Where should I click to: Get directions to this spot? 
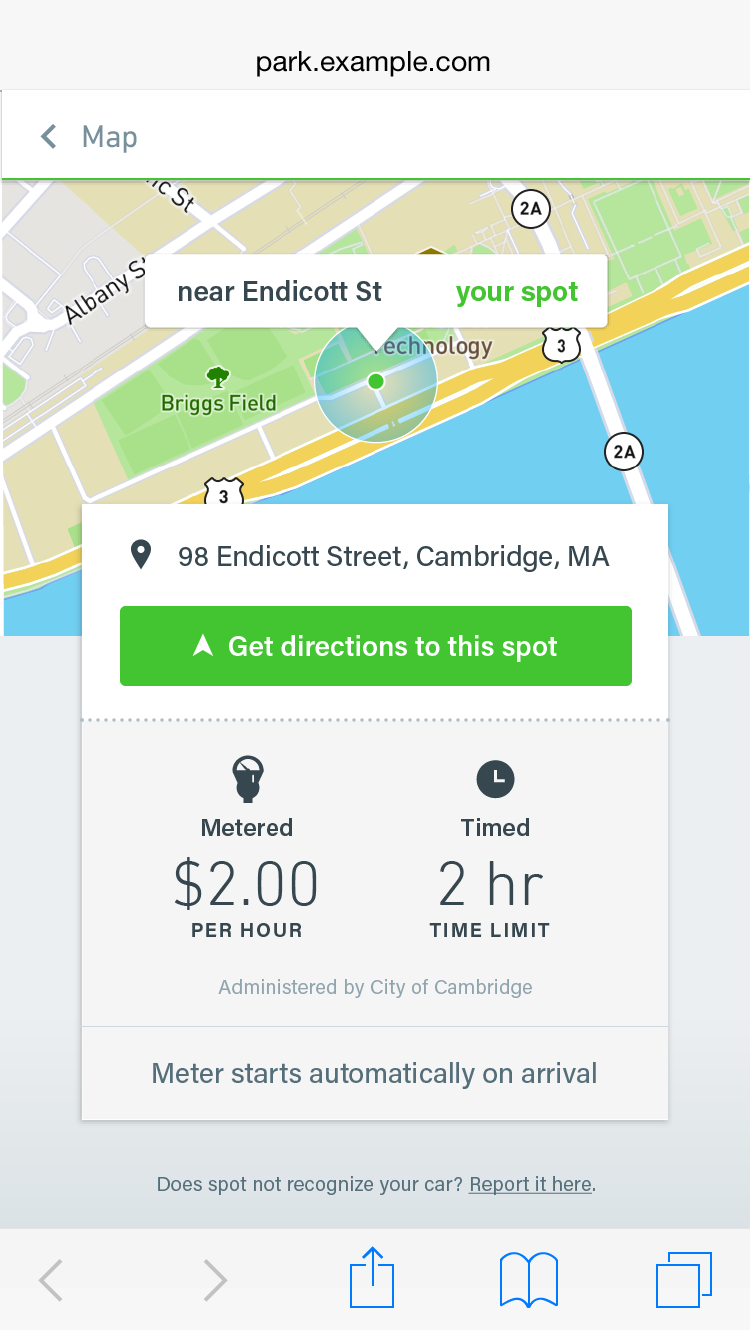tap(376, 646)
